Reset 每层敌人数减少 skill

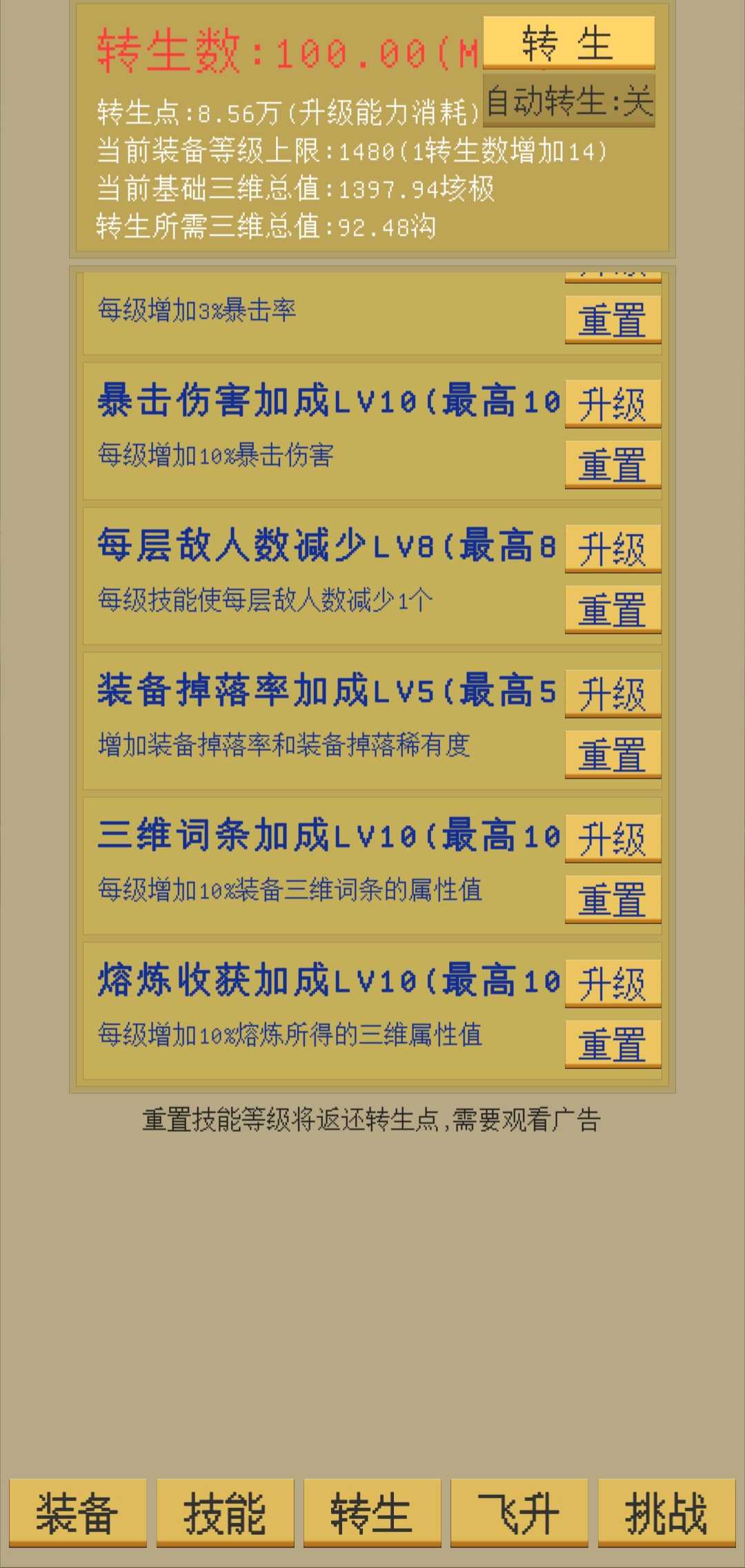coord(613,609)
